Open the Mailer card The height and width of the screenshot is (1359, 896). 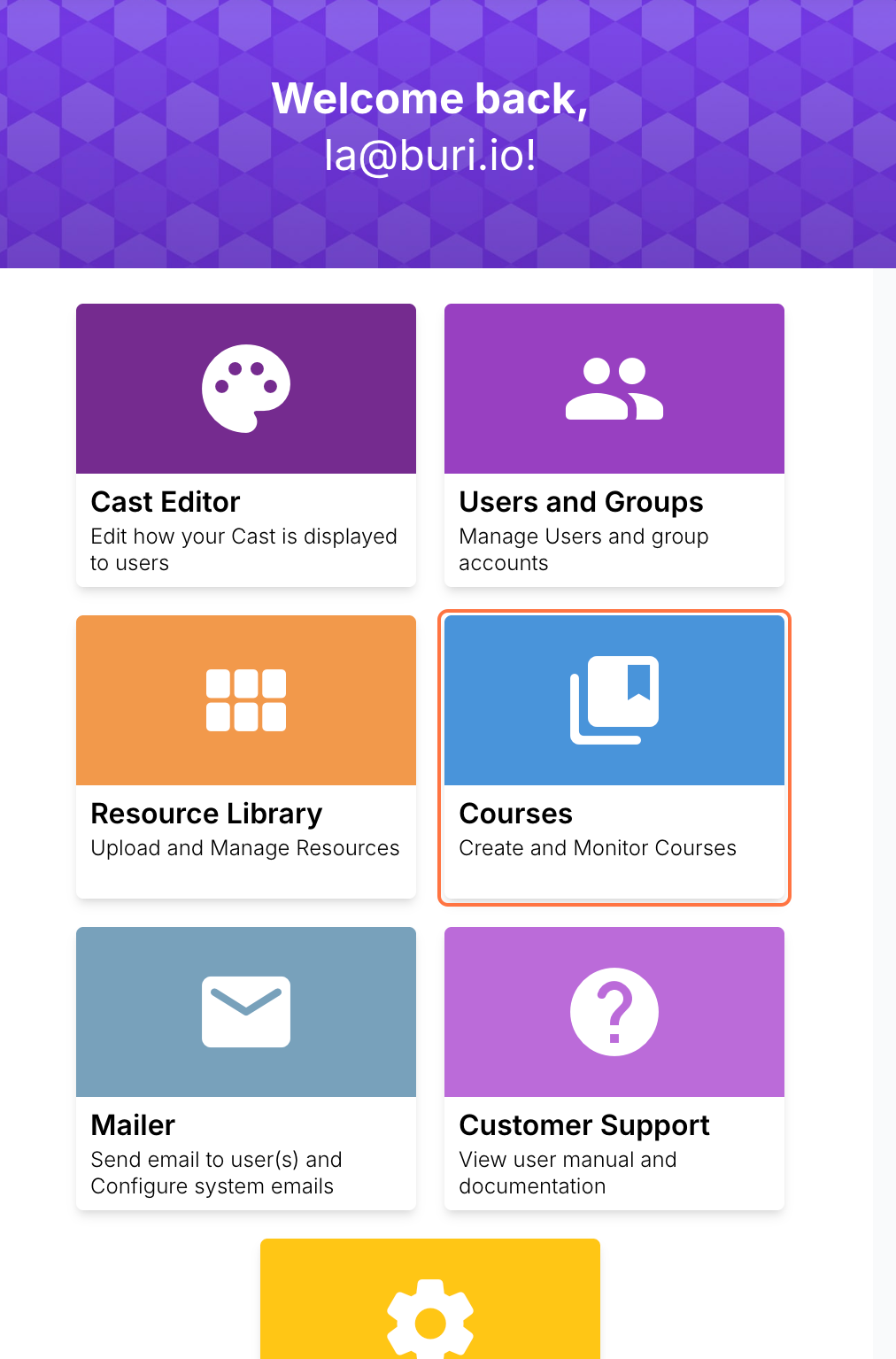point(245,1068)
